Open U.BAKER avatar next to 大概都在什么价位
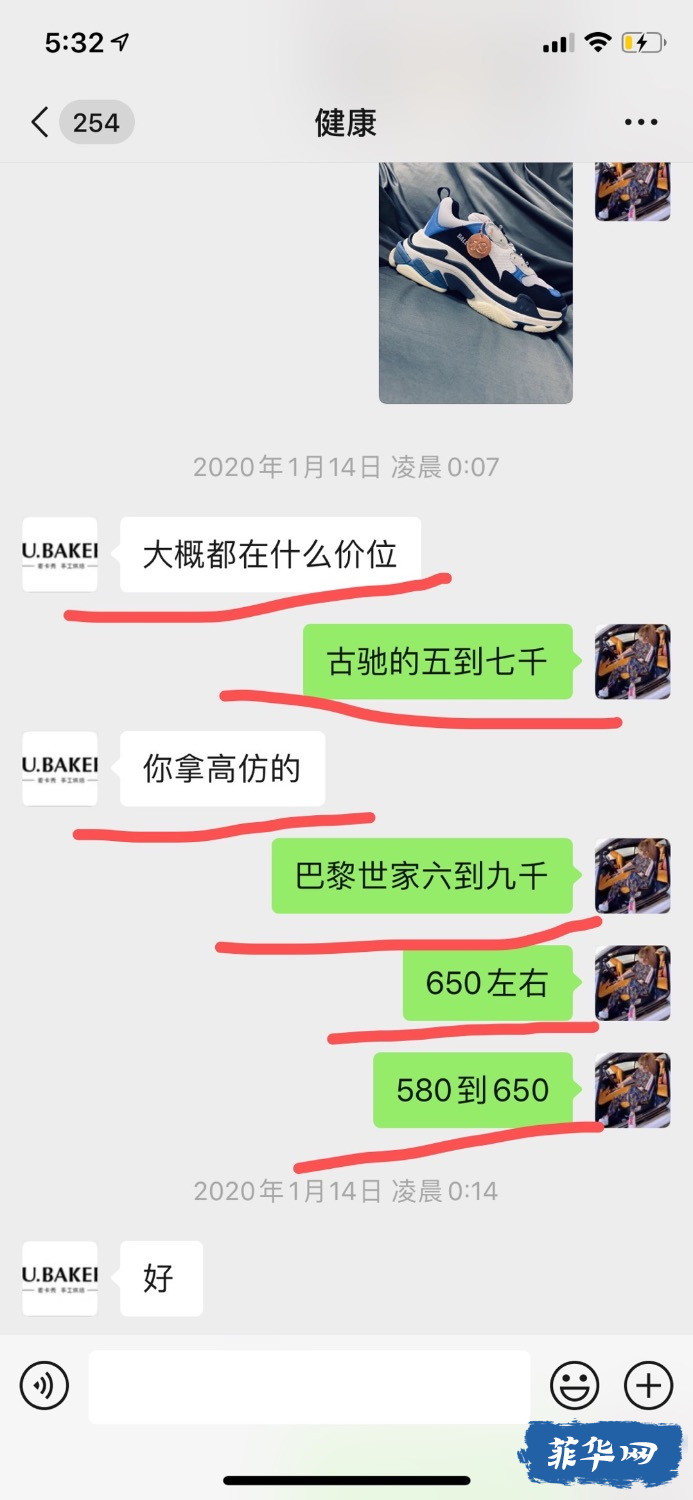 [60, 555]
